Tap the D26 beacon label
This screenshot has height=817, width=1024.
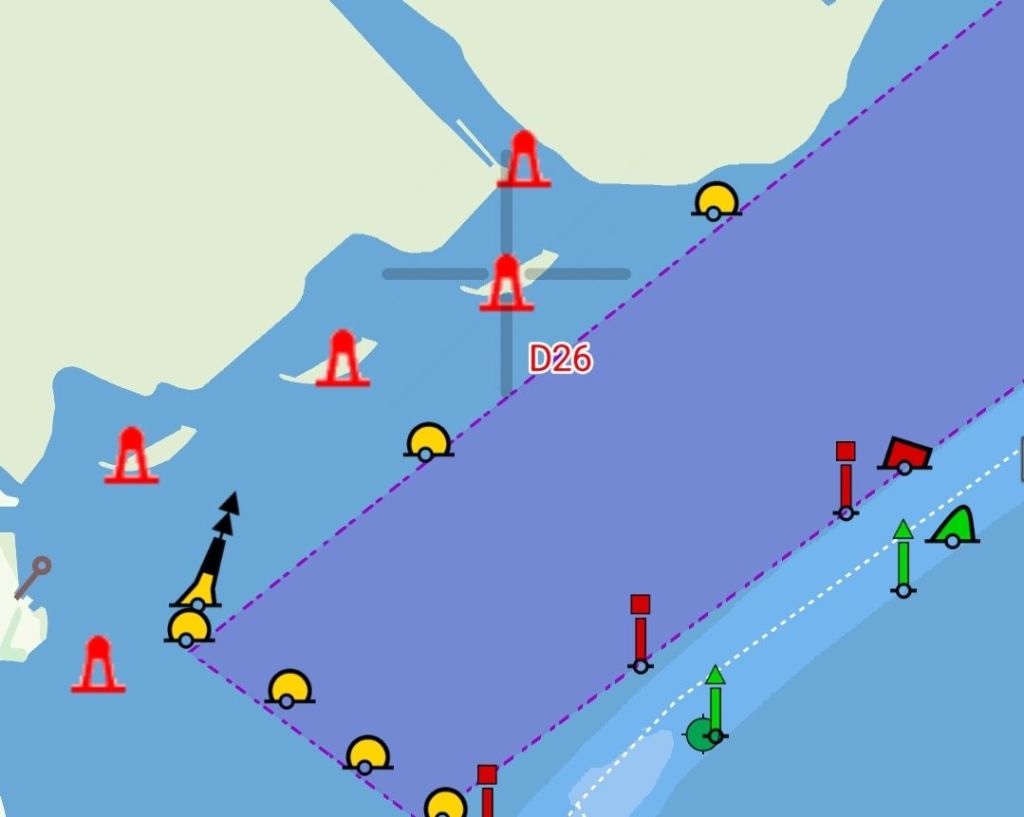pyautogui.click(x=560, y=358)
